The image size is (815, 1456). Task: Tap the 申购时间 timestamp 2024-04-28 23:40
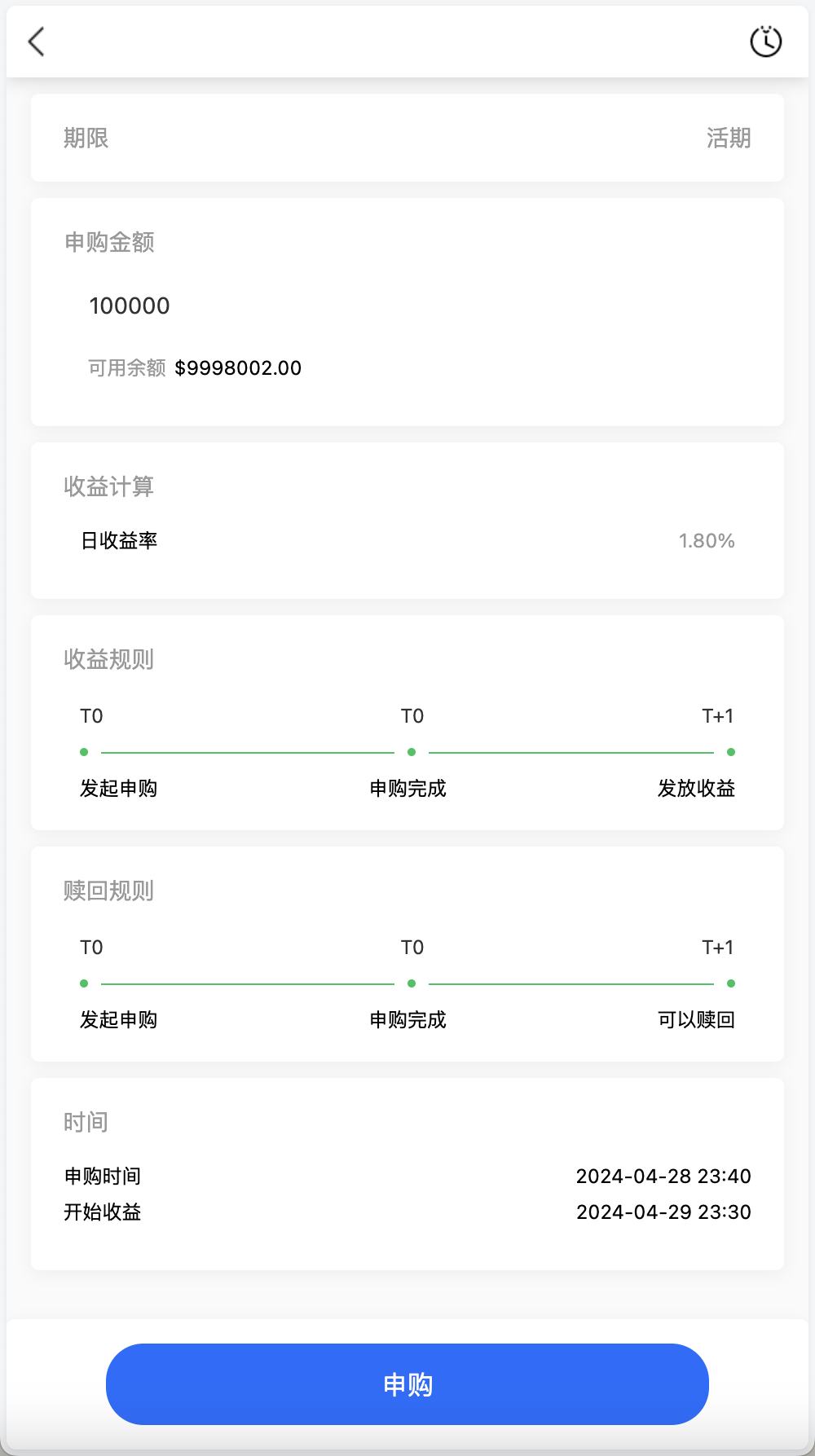tap(663, 1177)
